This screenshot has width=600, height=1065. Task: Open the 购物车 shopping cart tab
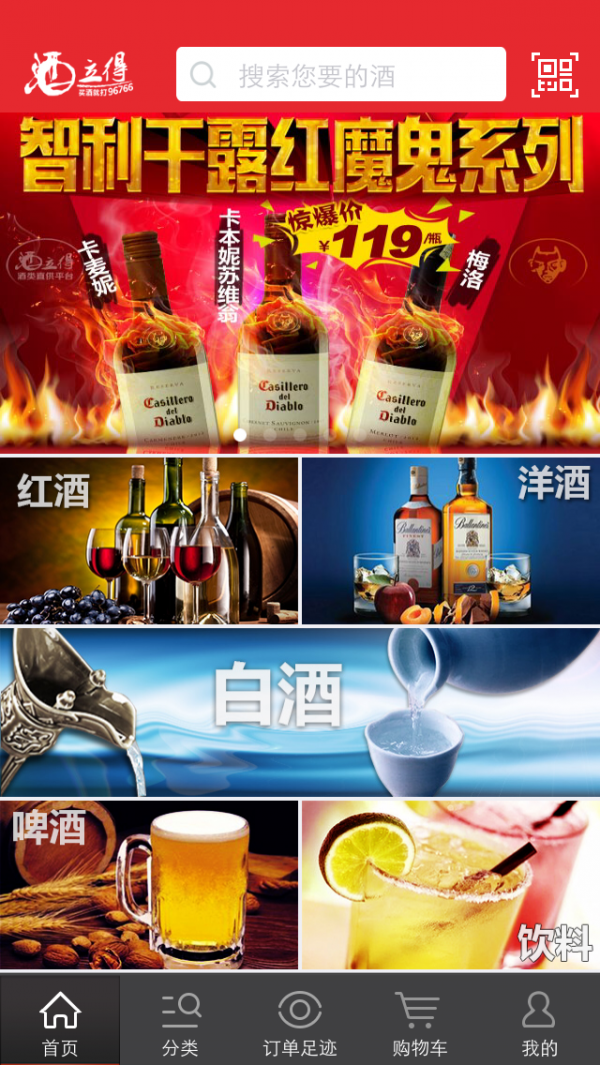[420, 1022]
